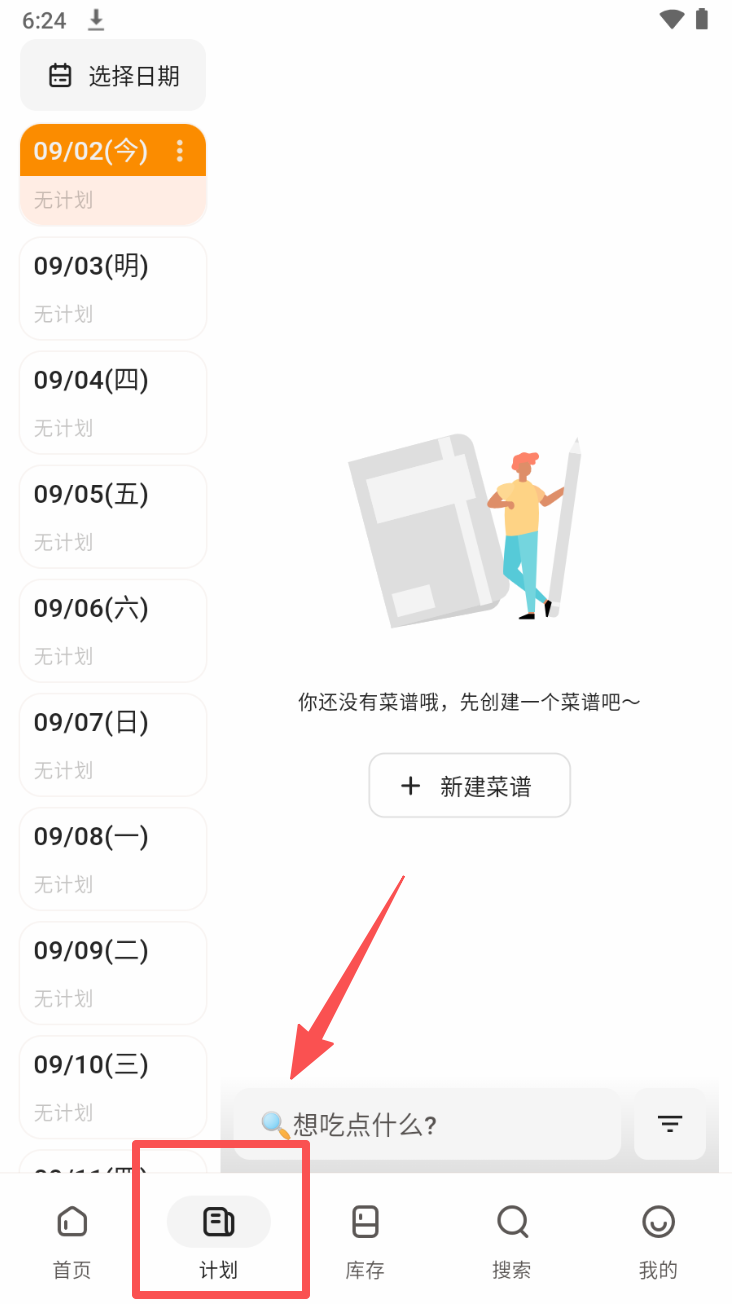This screenshot has width=732, height=1304.
Task: Switch to the 库存 tab
Action: [365, 1240]
